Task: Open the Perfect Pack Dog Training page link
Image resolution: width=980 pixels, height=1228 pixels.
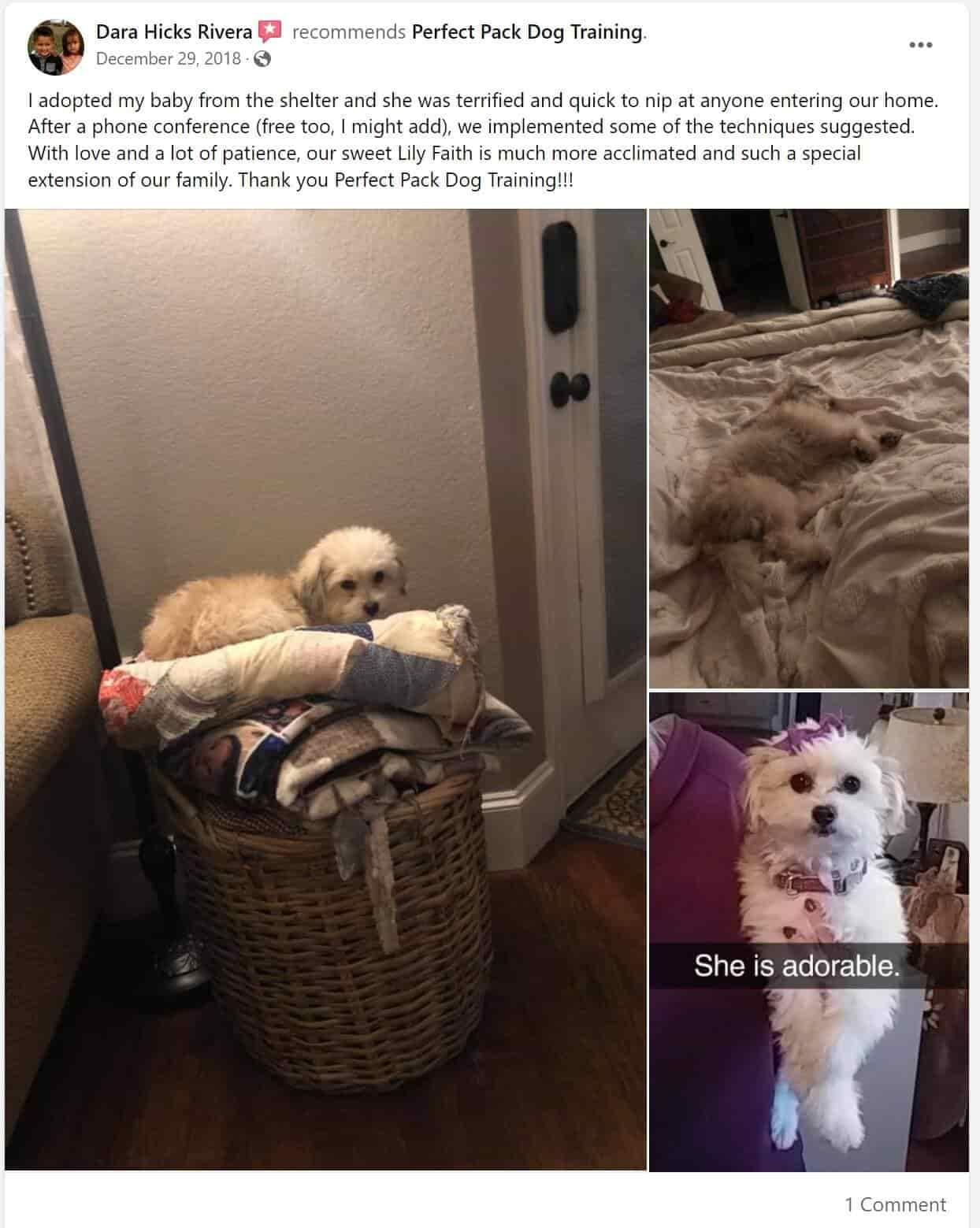Action: 527,32
